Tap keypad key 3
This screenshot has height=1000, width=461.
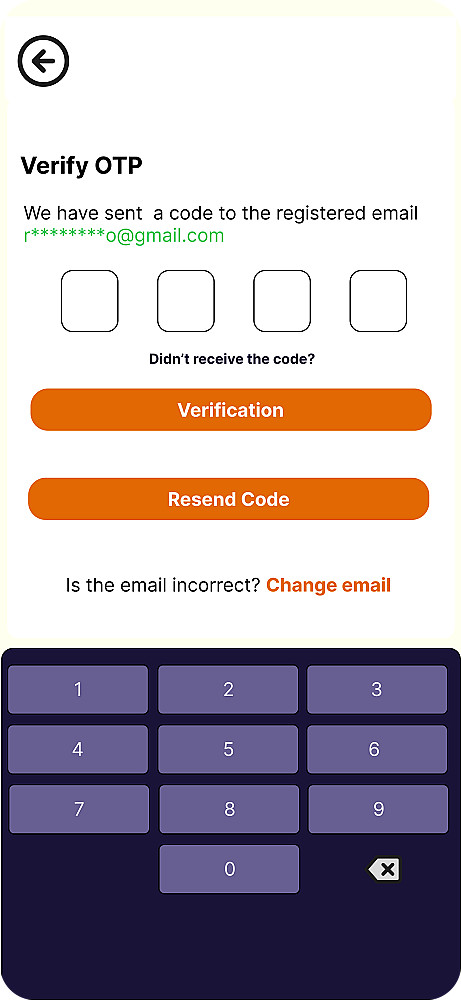click(x=377, y=689)
